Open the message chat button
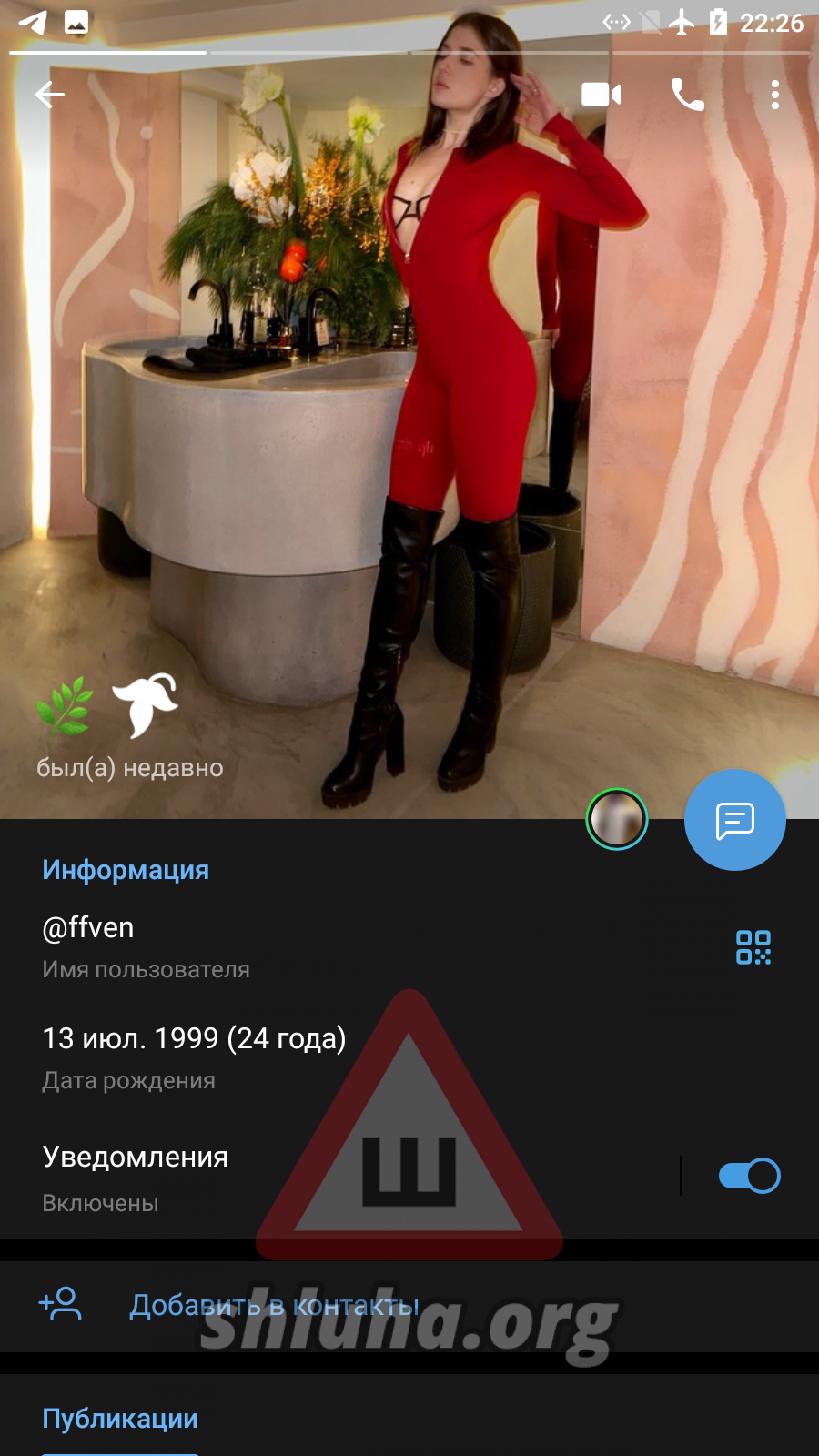819x1456 pixels. tap(735, 820)
